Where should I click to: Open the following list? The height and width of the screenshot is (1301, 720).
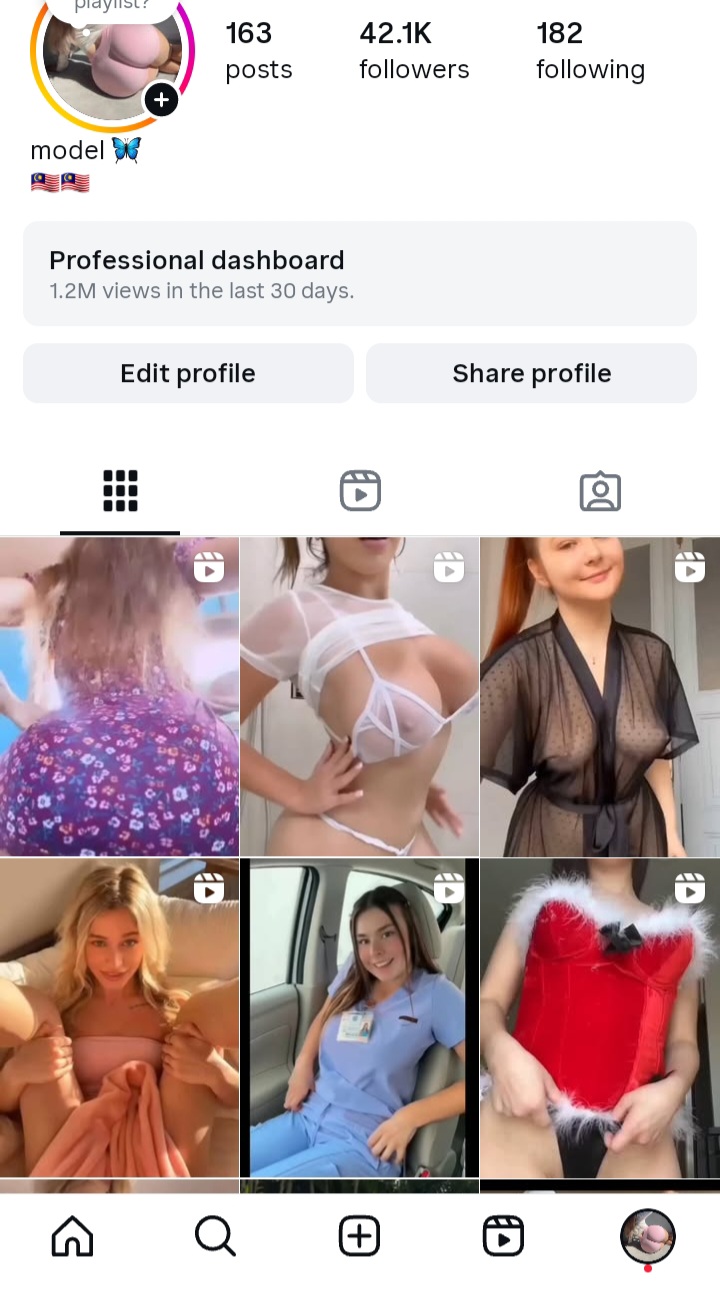pos(590,50)
